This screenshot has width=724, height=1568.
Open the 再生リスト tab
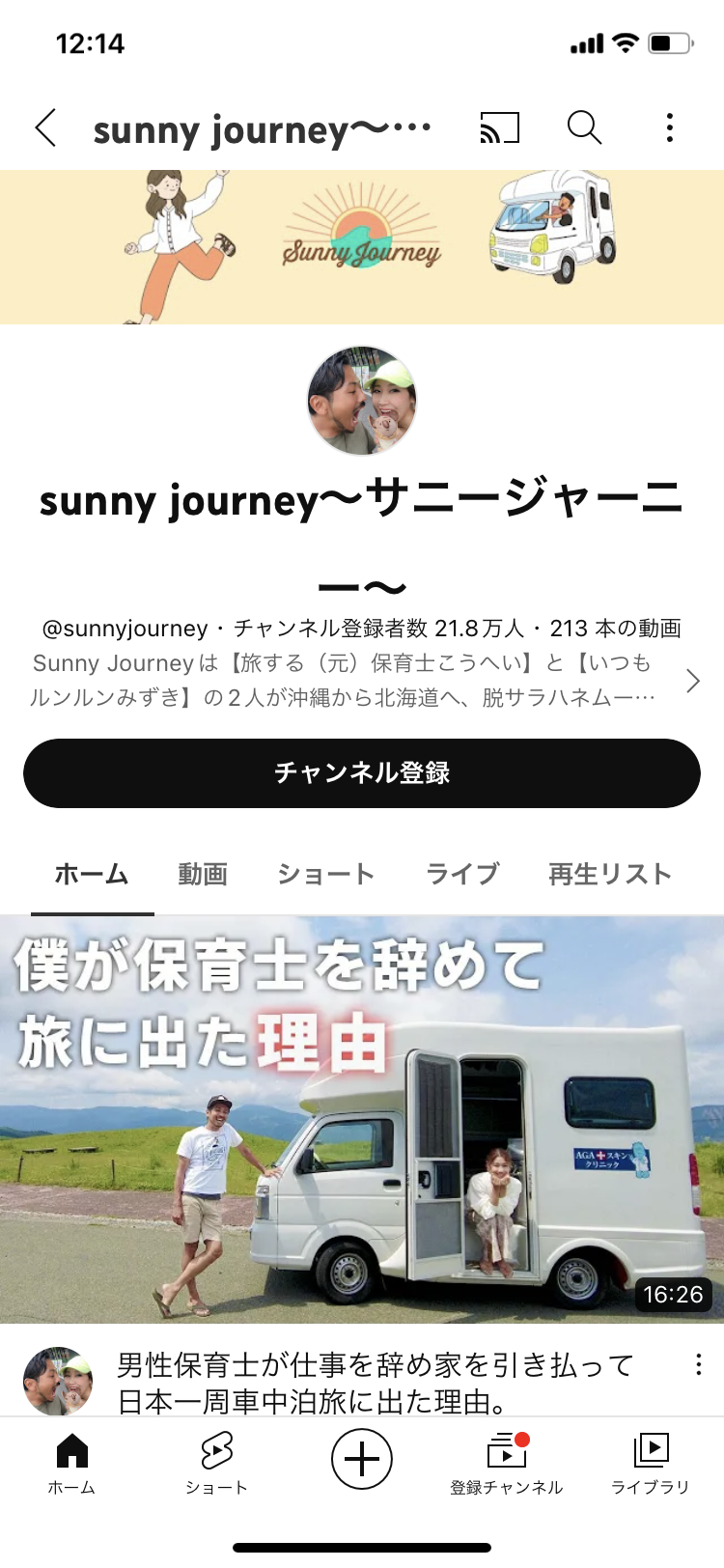pyautogui.click(x=609, y=875)
